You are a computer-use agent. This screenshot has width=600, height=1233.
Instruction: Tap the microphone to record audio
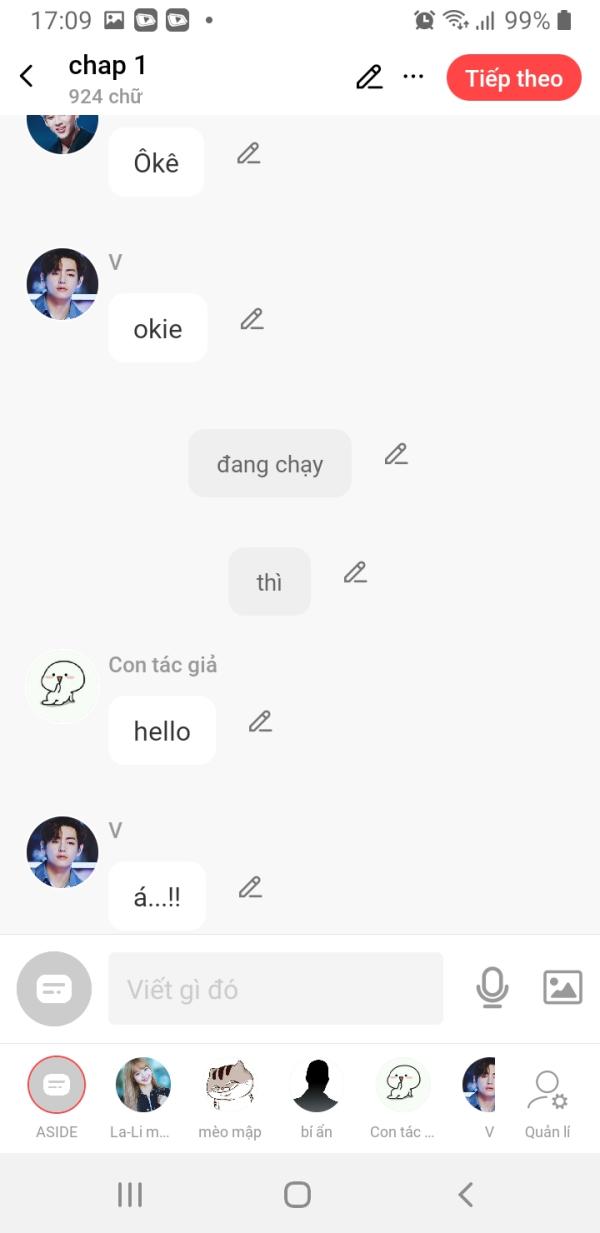(491, 988)
